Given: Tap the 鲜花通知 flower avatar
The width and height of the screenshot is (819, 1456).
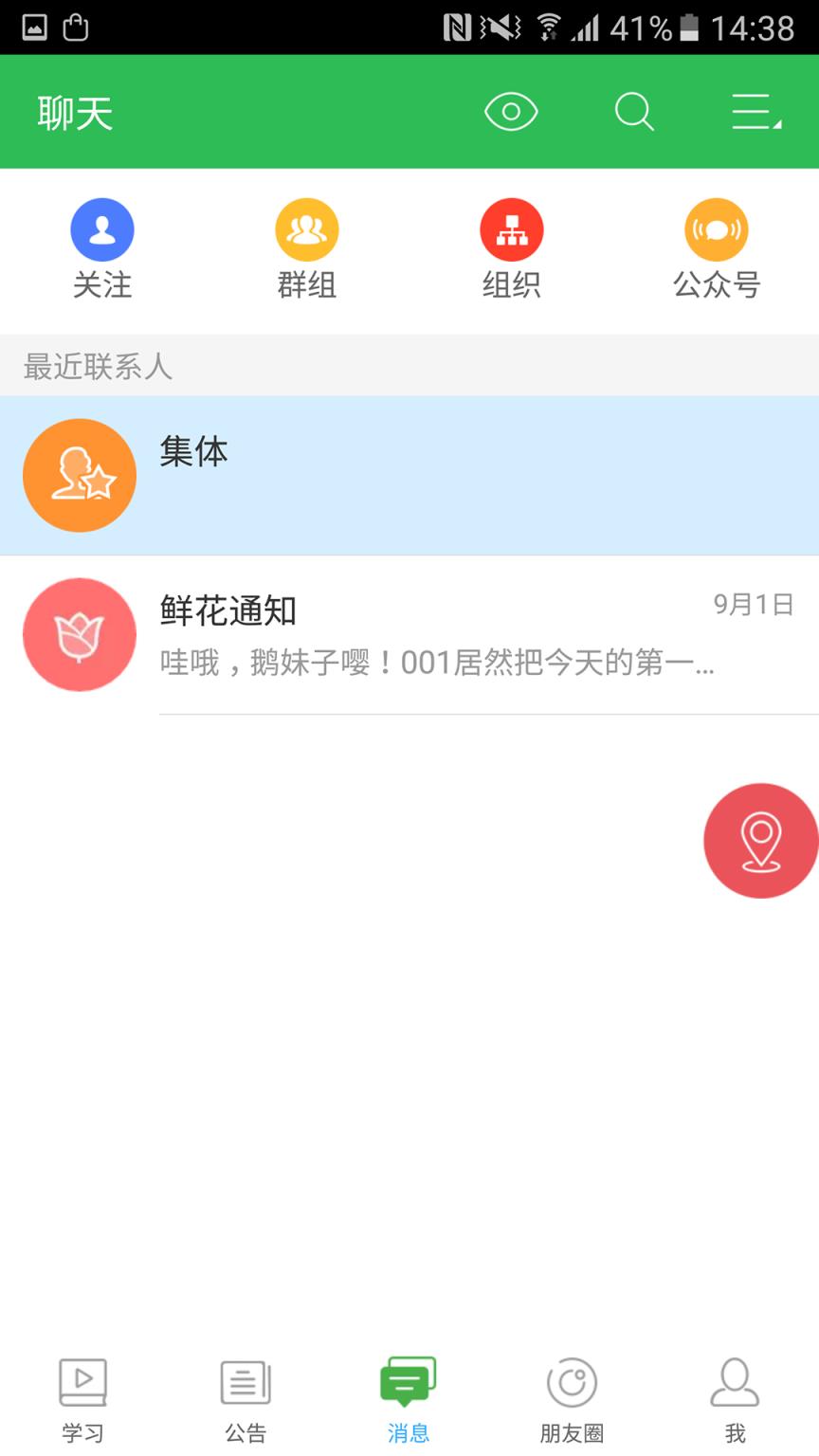Looking at the screenshot, I should tap(80, 634).
